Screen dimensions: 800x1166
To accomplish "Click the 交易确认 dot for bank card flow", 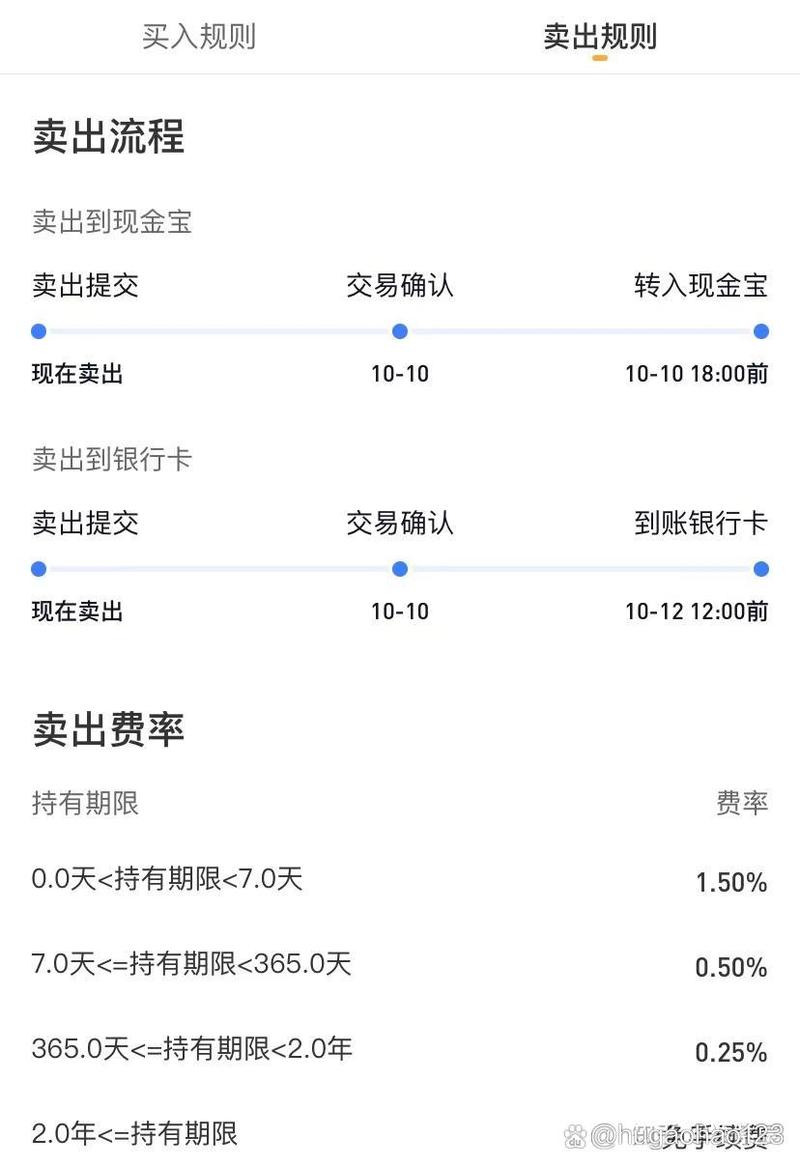I will point(399,569).
